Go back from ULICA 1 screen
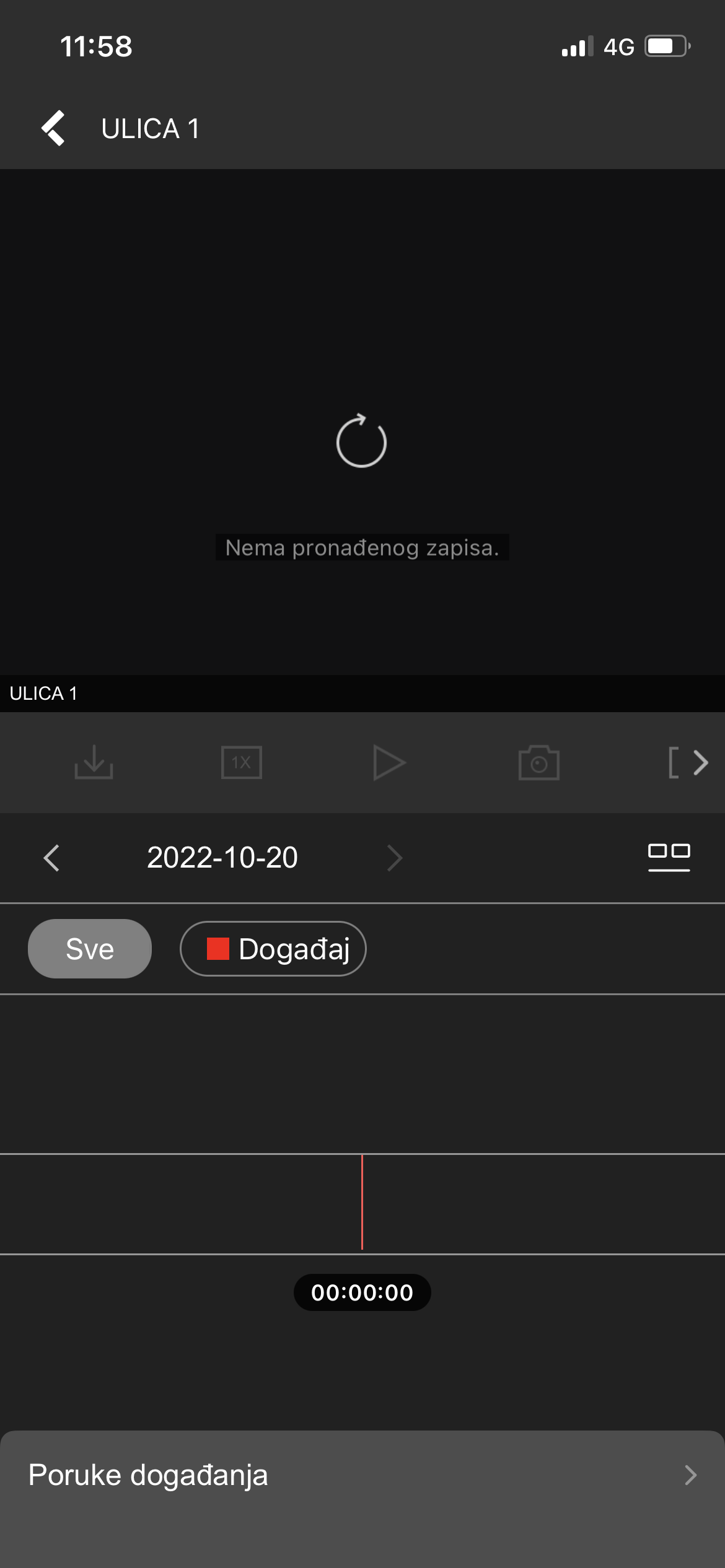Image resolution: width=725 pixels, height=1568 pixels. click(x=53, y=129)
